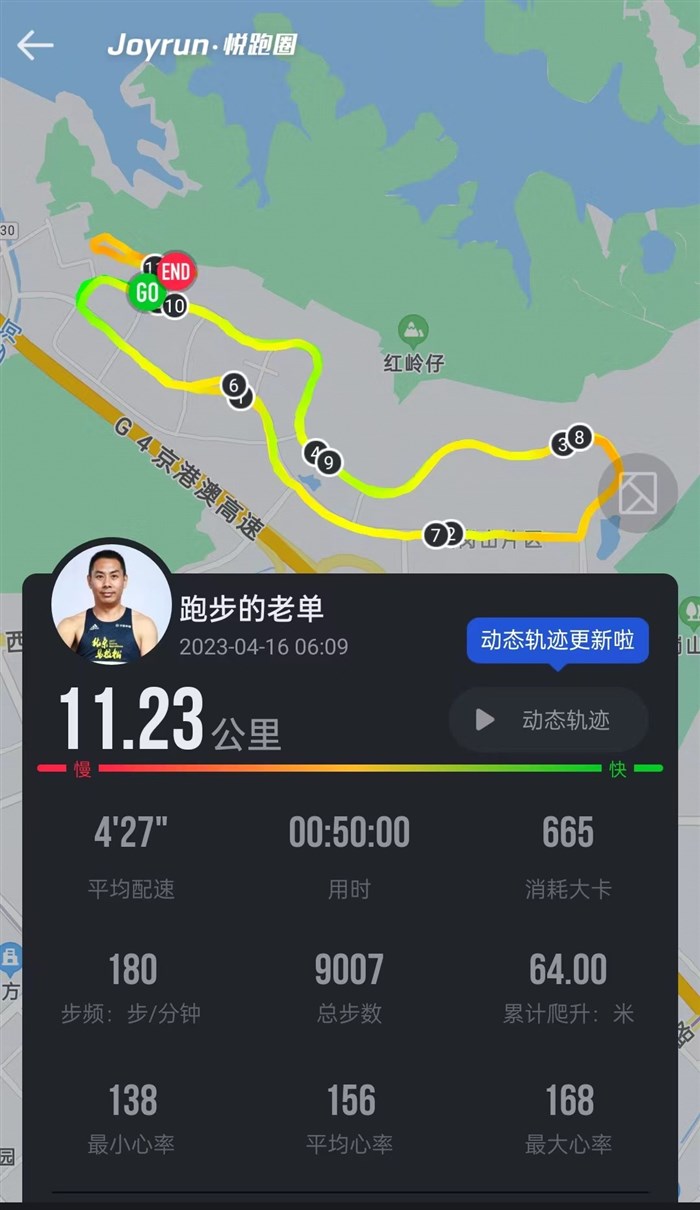Toggle the map view mode icon
The image size is (700, 1210).
(x=638, y=493)
